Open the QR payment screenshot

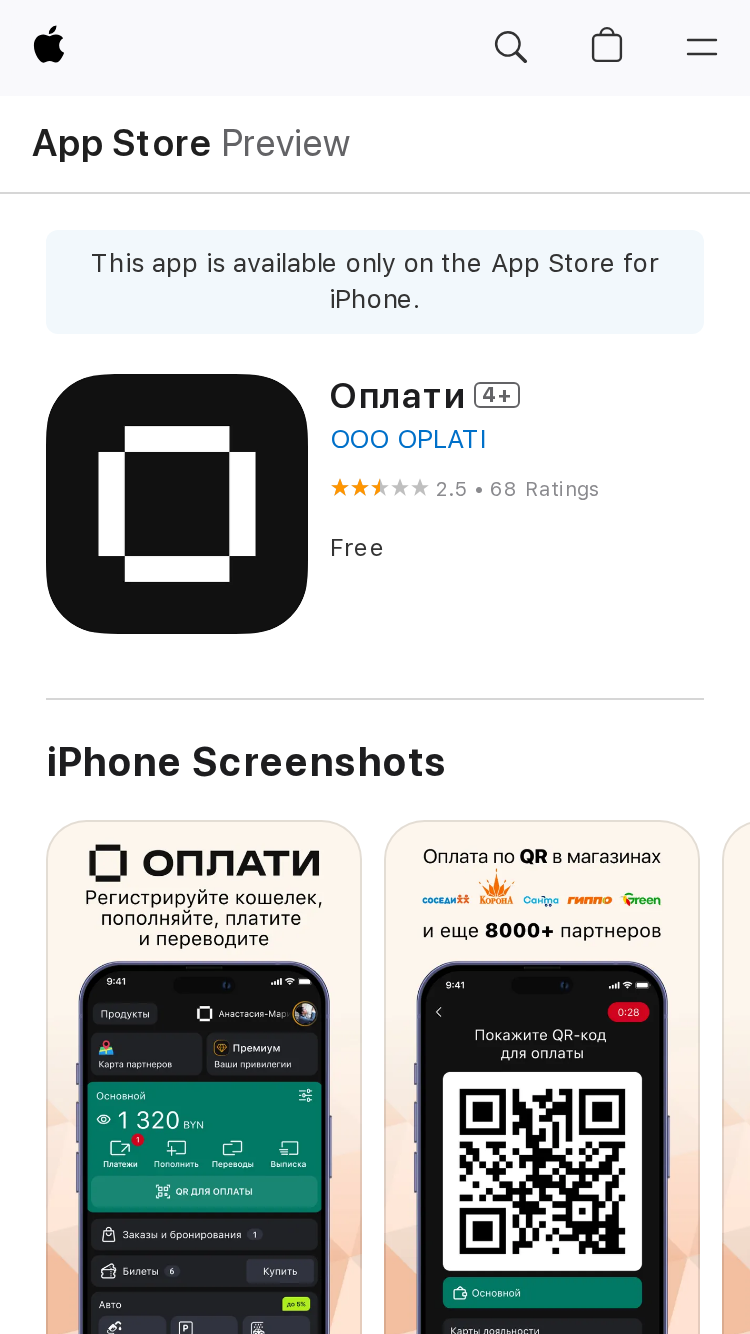[x=542, y=1077]
